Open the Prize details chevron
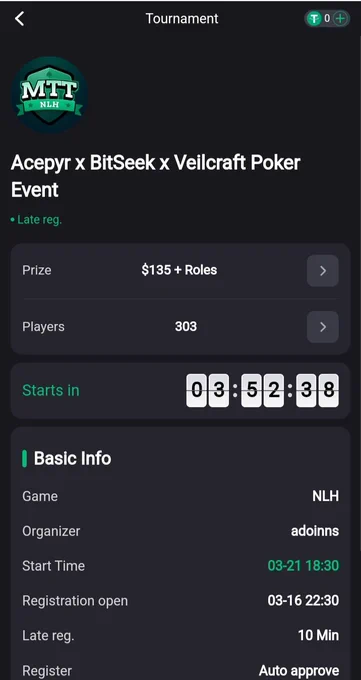Image resolution: width=361 pixels, height=680 pixels. [323, 271]
